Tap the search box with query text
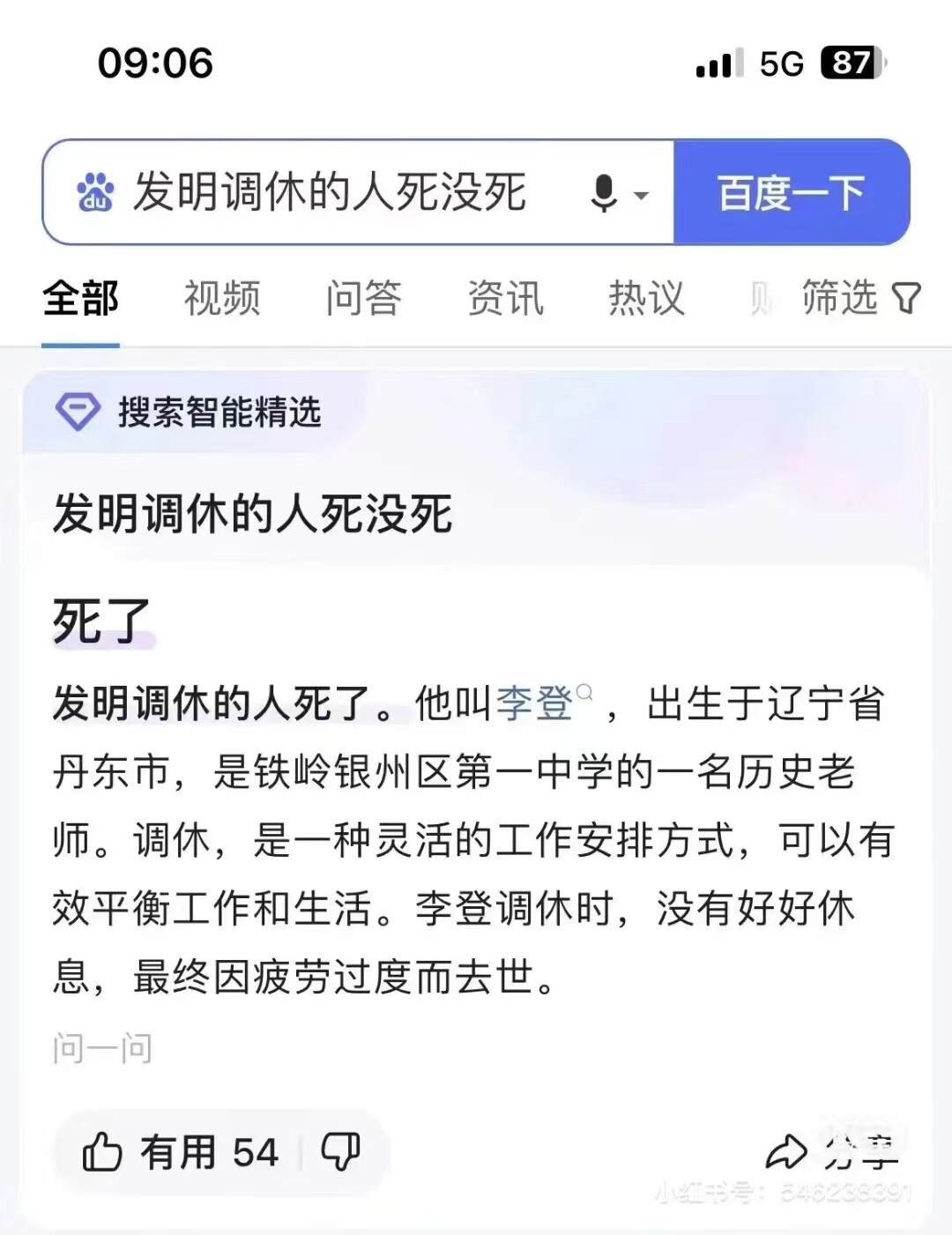This screenshot has height=1235, width=952. (331, 192)
